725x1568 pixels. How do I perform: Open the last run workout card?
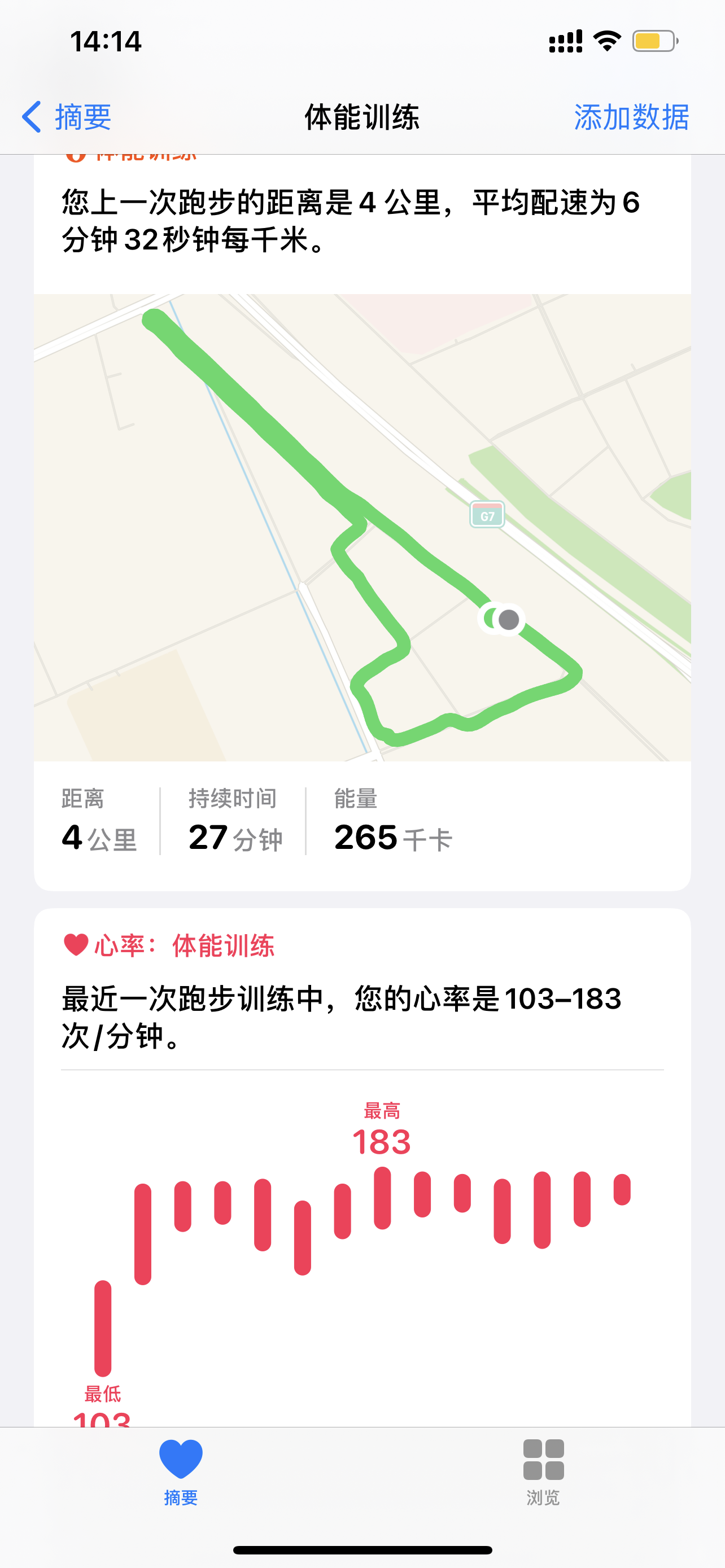(361, 220)
